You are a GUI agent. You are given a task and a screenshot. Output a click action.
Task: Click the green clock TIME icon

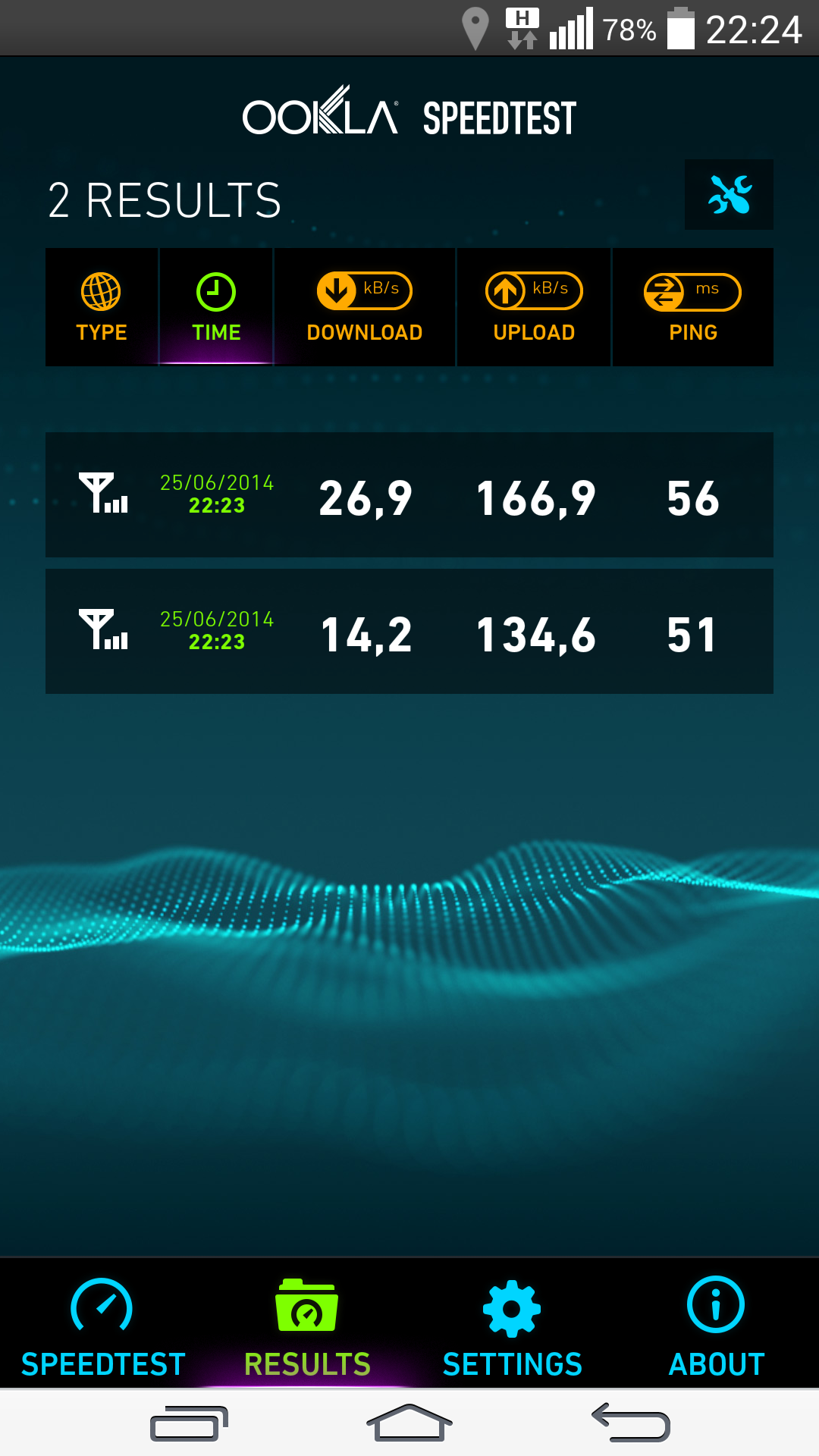pyautogui.click(x=215, y=290)
